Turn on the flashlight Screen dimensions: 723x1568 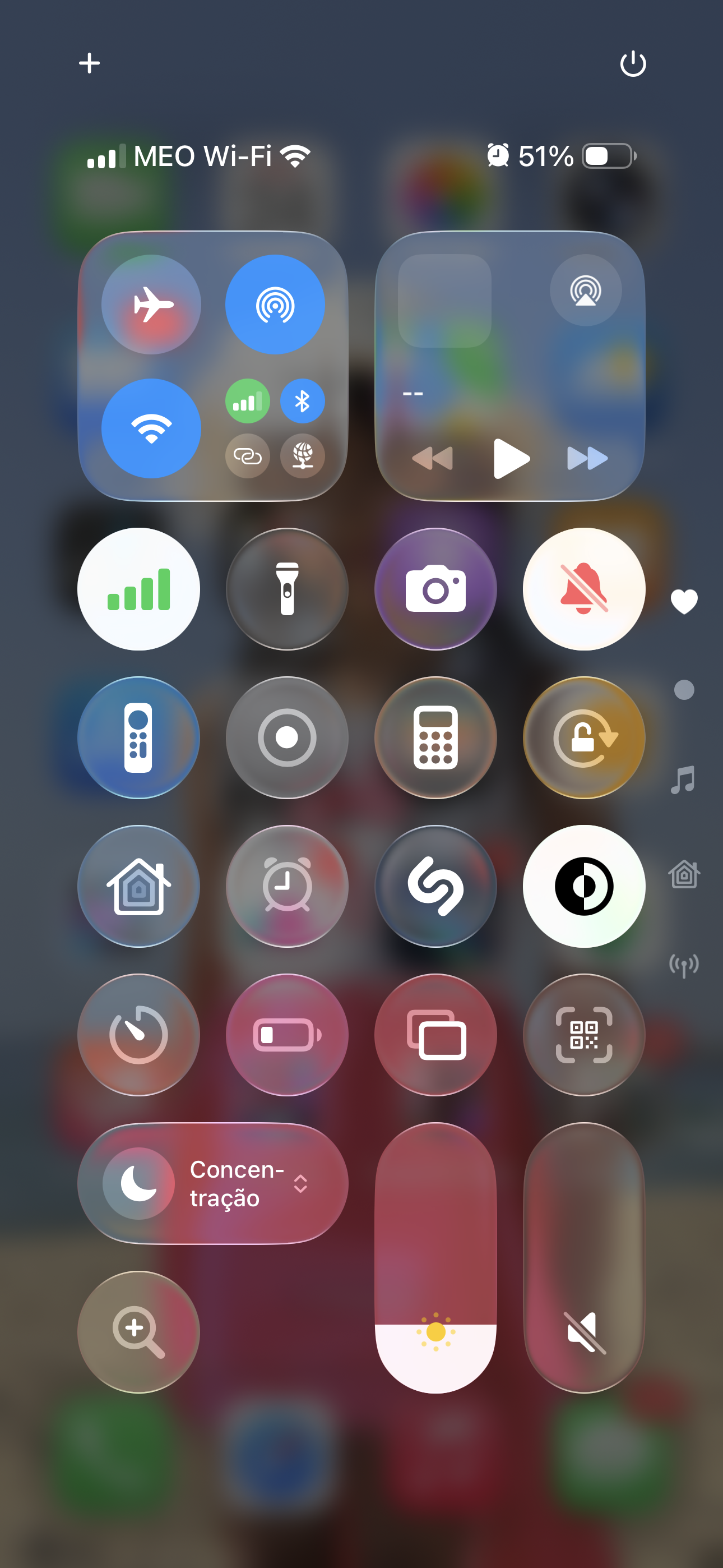pyautogui.click(x=288, y=589)
